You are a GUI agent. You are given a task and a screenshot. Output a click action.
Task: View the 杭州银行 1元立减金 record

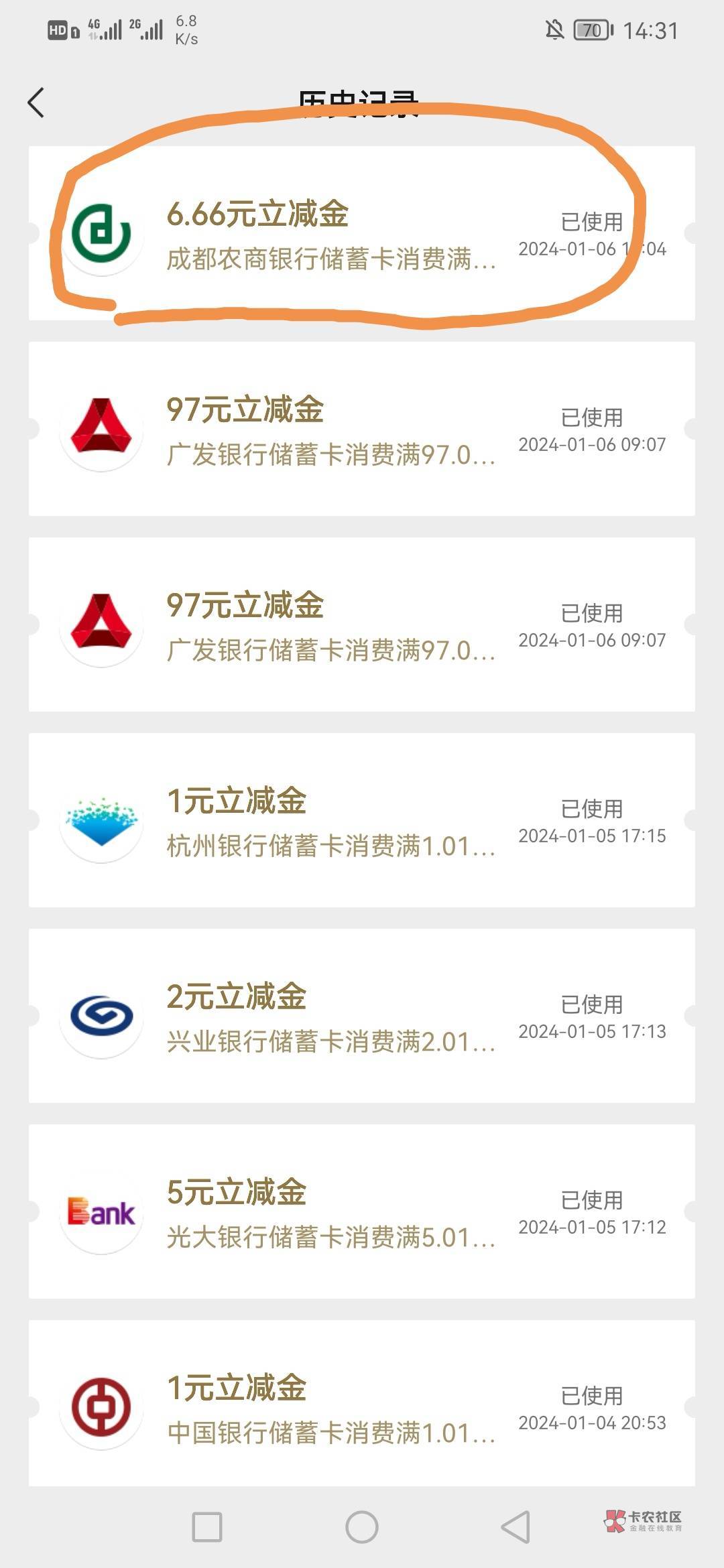click(x=361, y=820)
